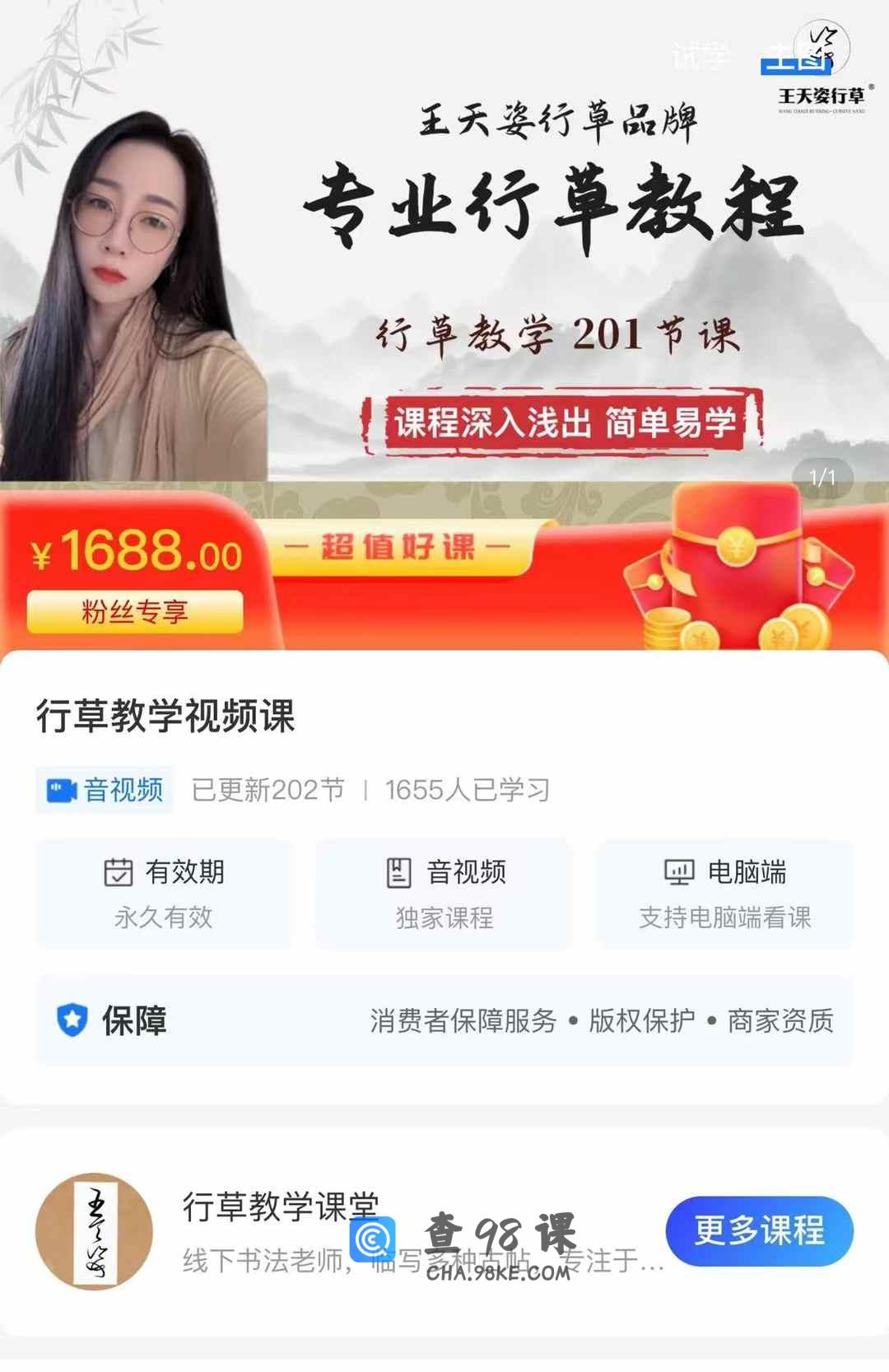Open the 王天姿行草 course banner image
The width and height of the screenshot is (889, 1372).
(x=444, y=272)
